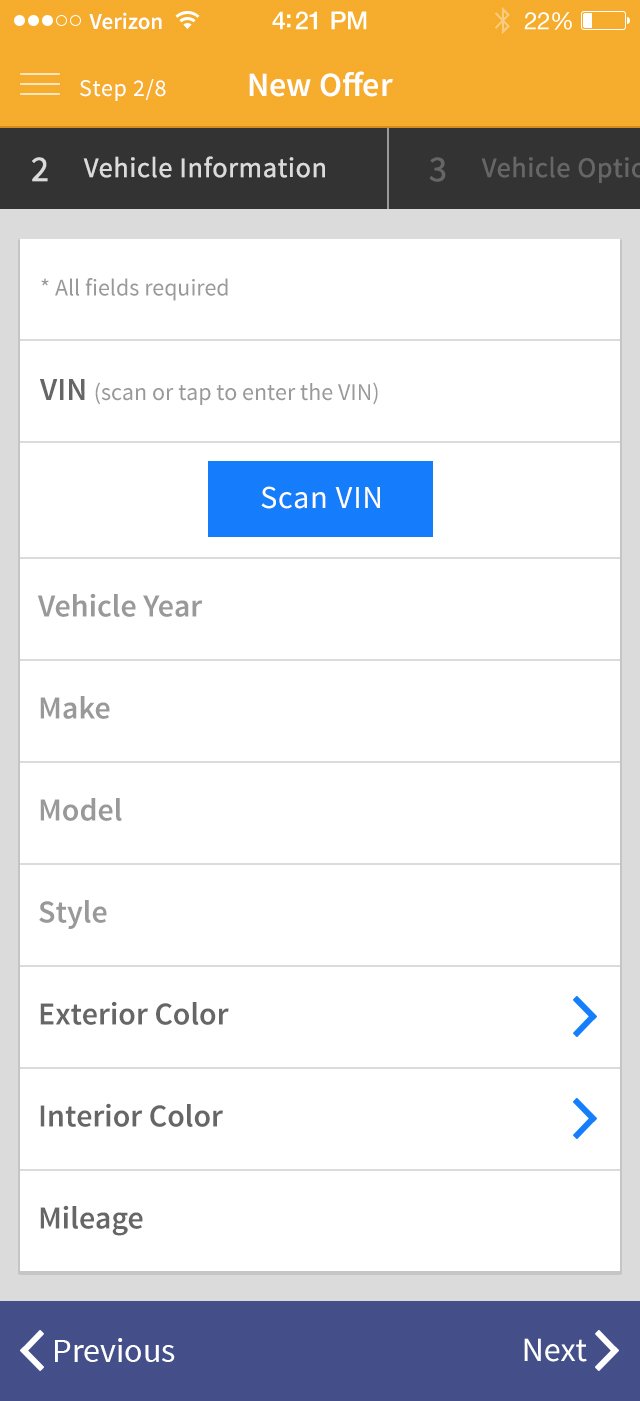Tap the VIN field to enter it
The height and width of the screenshot is (1401, 640).
320,391
